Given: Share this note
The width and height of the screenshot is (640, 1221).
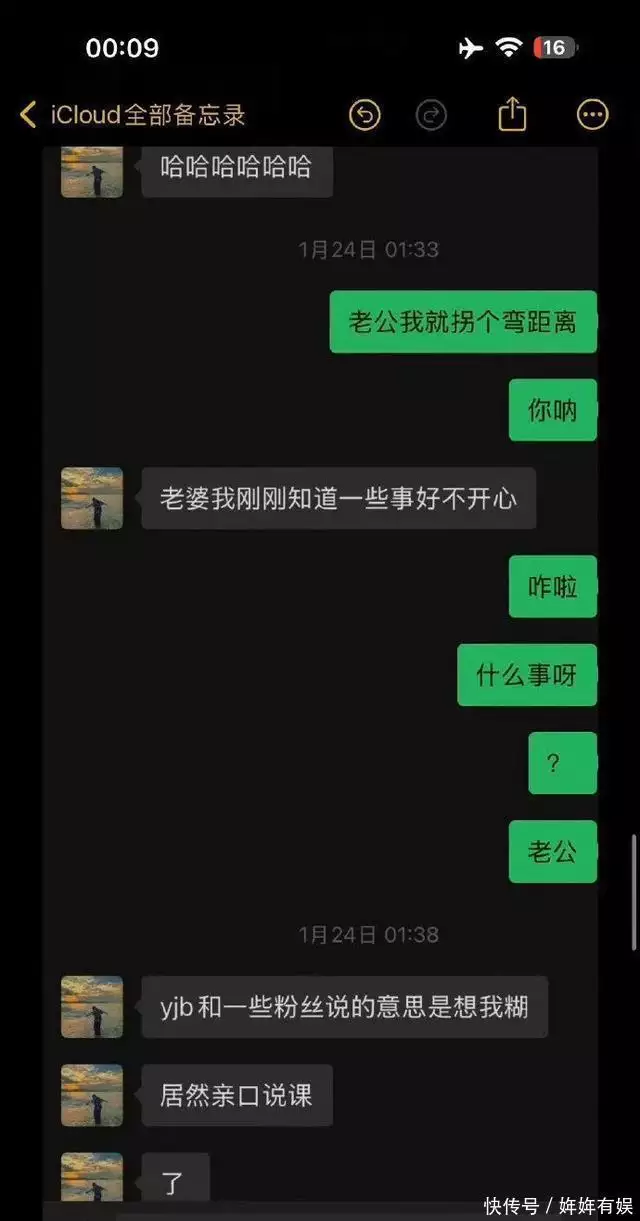Looking at the screenshot, I should [x=512, y=114].
